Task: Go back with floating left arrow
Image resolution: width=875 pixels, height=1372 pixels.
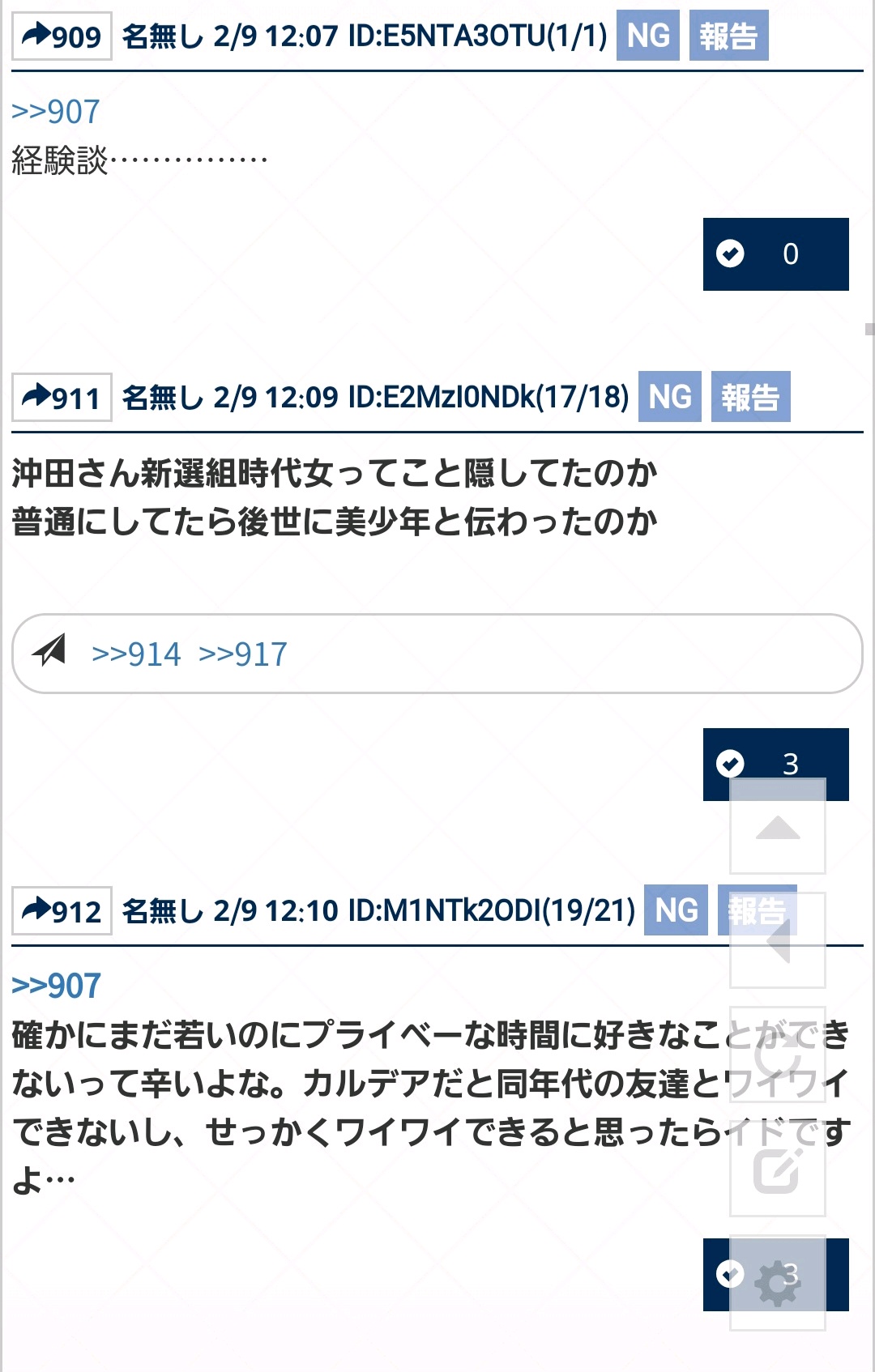Action: [x=777, y=941]
